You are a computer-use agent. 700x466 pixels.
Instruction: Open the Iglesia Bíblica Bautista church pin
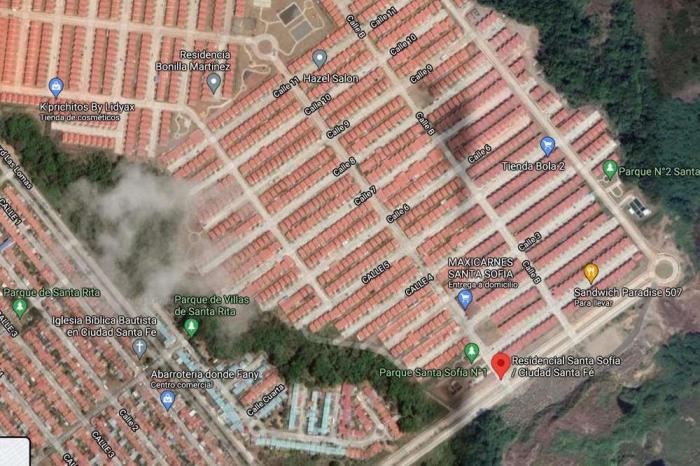[140, 347]
